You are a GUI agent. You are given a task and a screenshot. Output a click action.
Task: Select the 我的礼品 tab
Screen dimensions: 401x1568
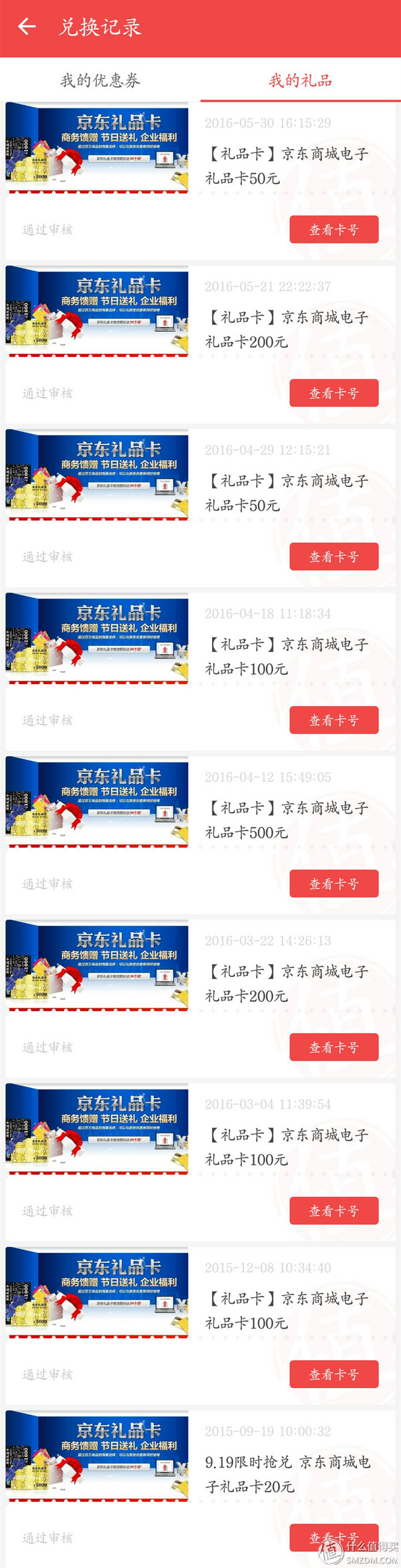coord(300,80)
